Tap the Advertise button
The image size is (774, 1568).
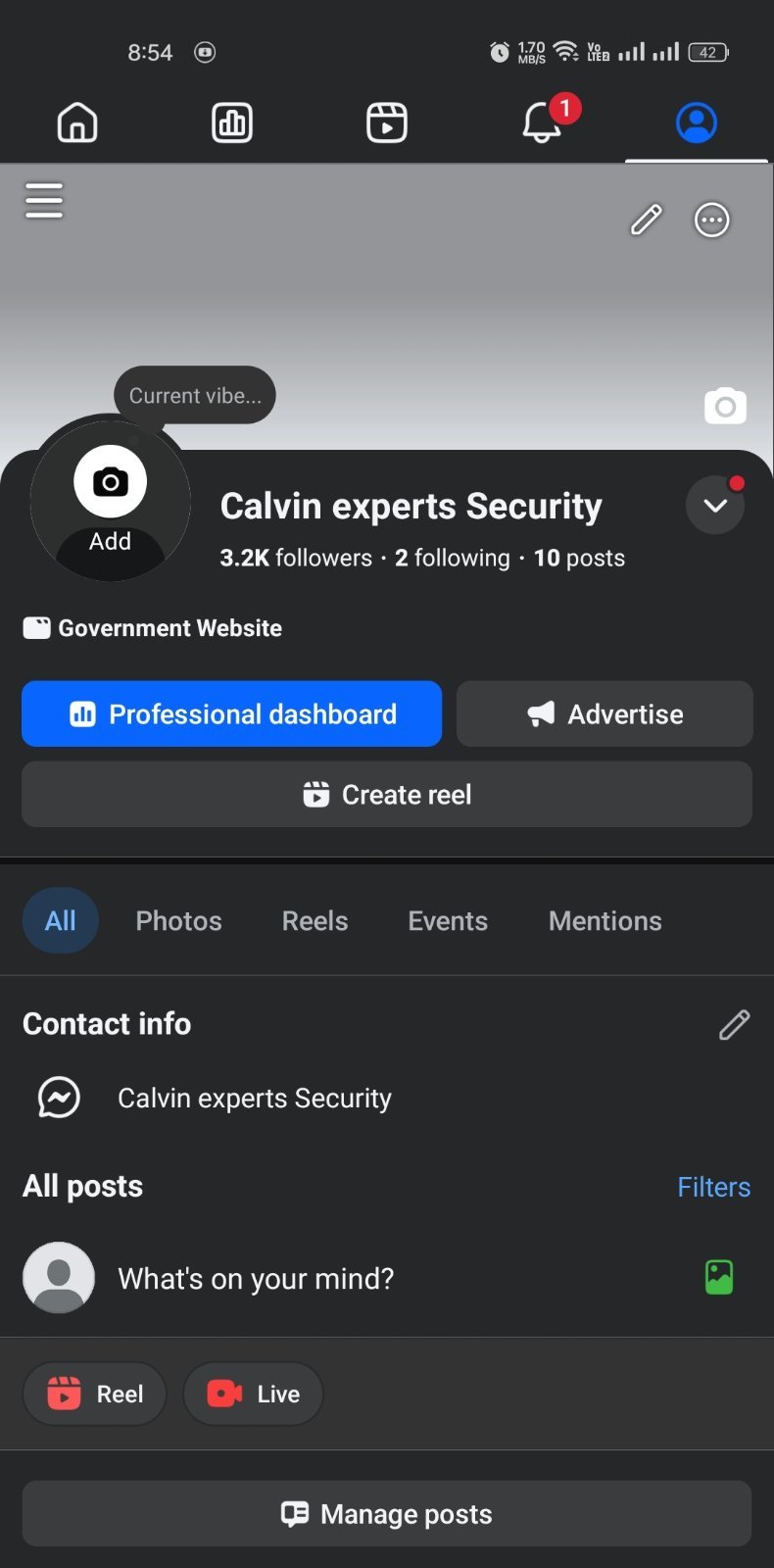click(x=605, y=713)
